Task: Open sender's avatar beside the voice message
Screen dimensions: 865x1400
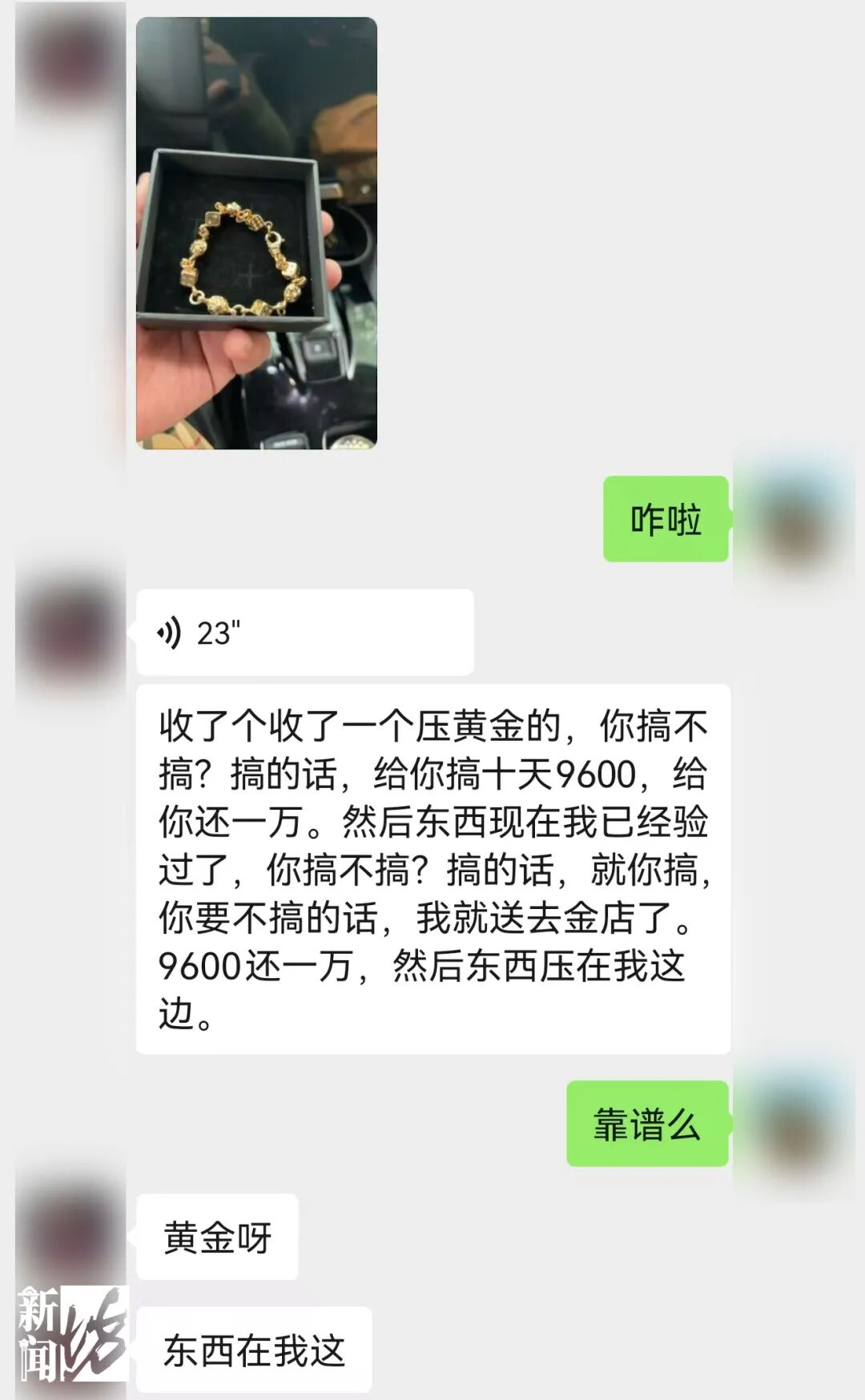Action: point(70,631)
